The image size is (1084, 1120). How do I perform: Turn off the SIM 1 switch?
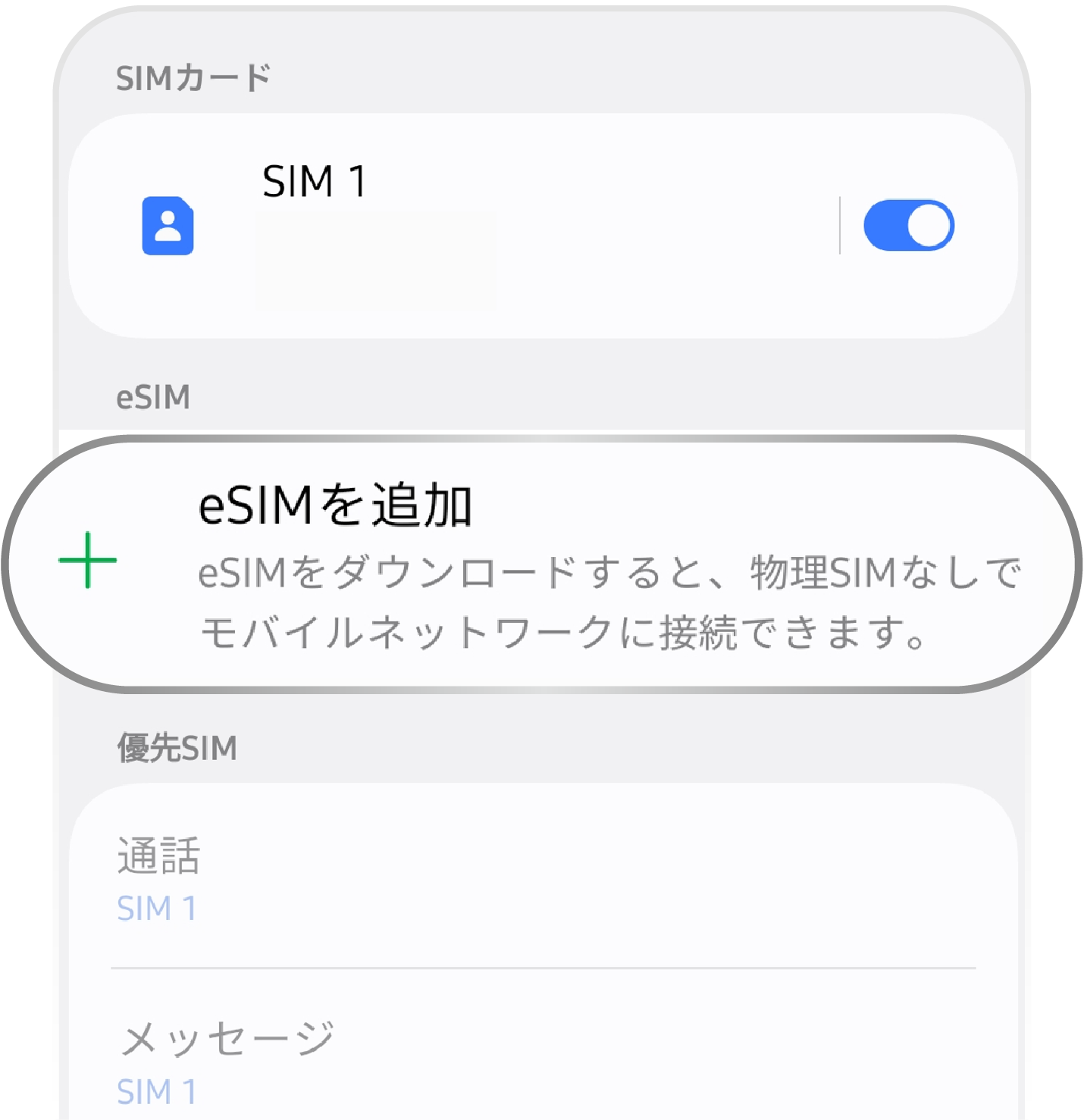pos(908,225)
